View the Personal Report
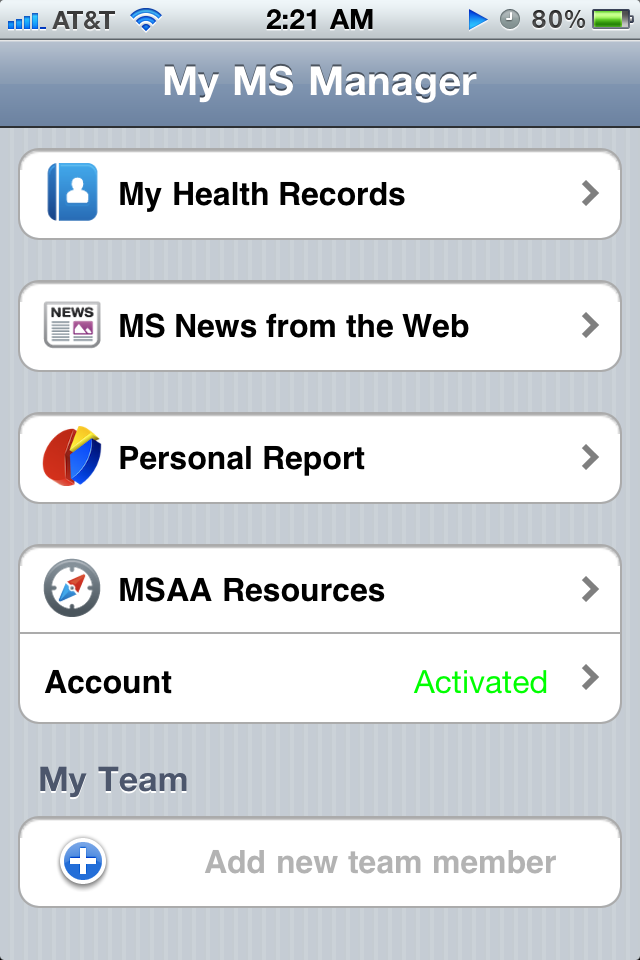The height and width of the screenshot is (960, 640). coord(320,458)
